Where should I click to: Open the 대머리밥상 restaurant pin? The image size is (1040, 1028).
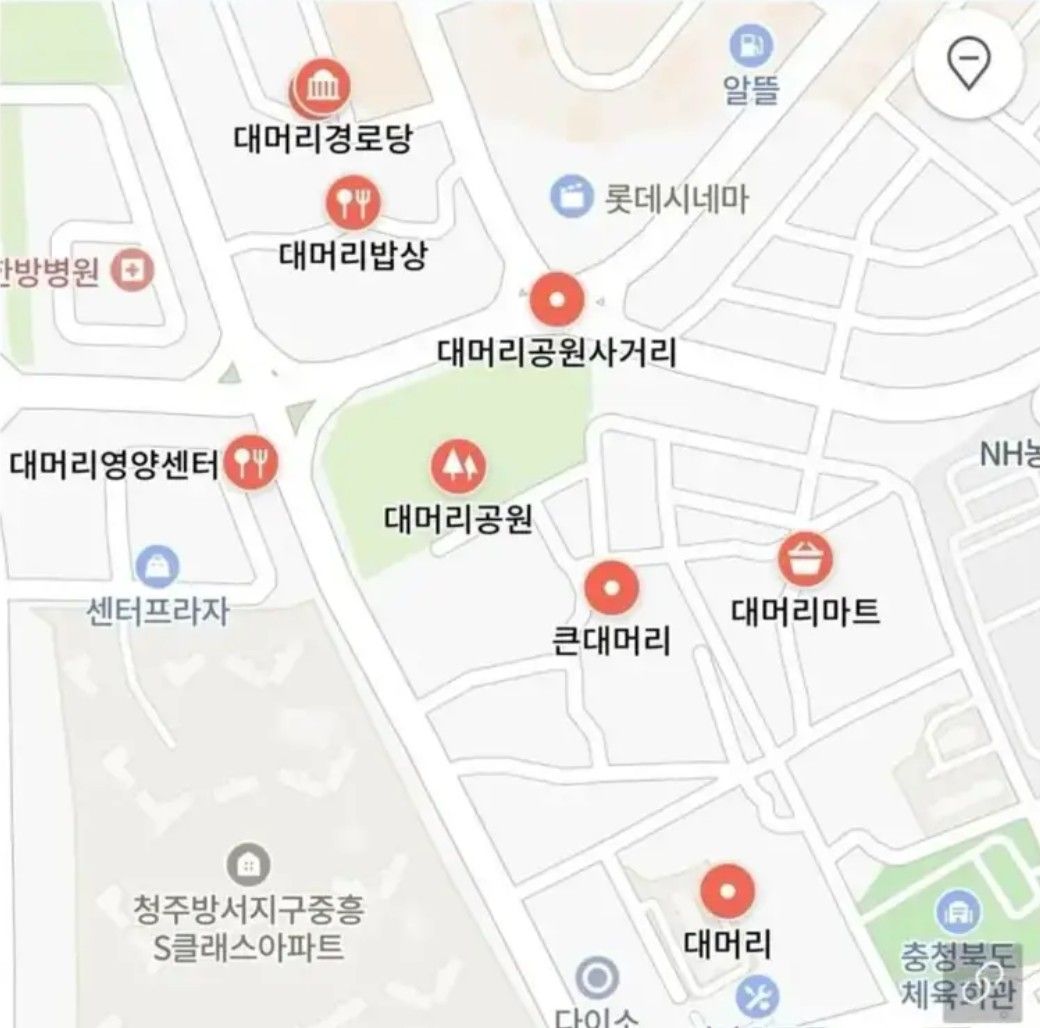tap(354, 204)
